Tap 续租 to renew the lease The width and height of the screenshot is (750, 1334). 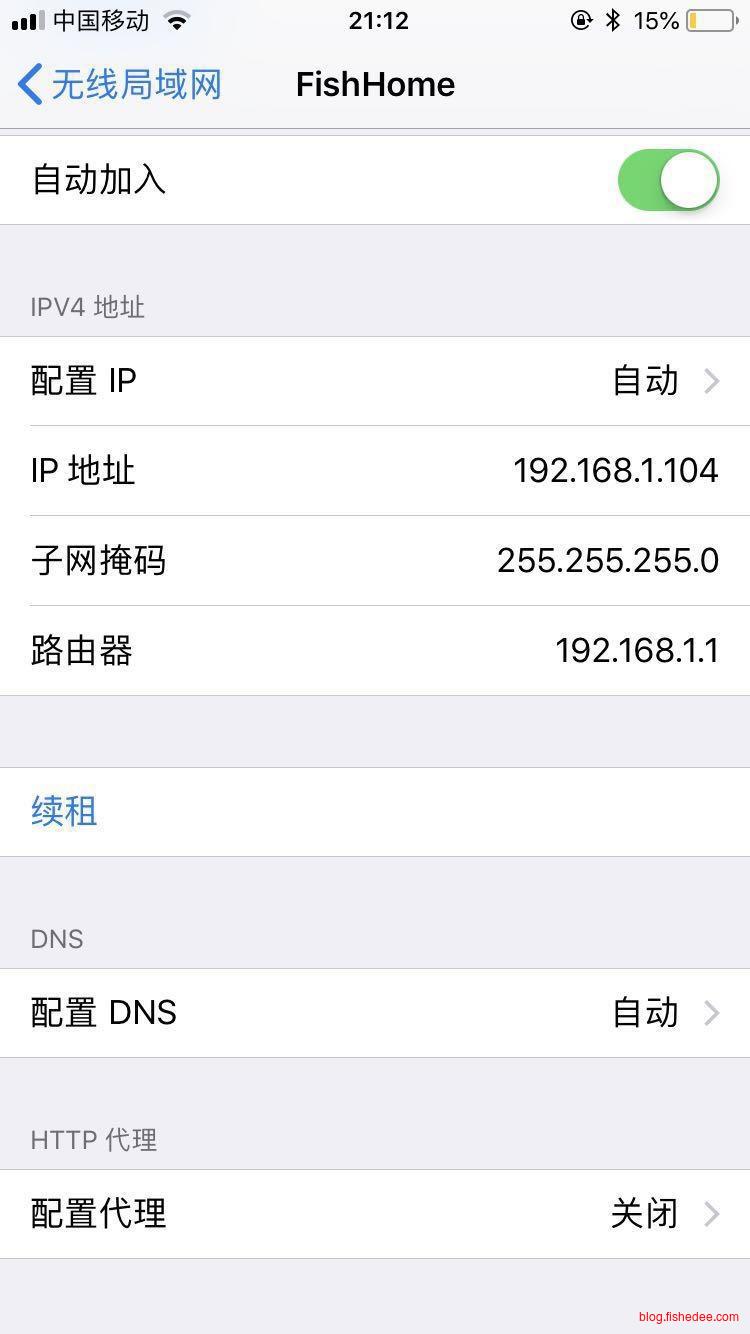pos(65,811)
